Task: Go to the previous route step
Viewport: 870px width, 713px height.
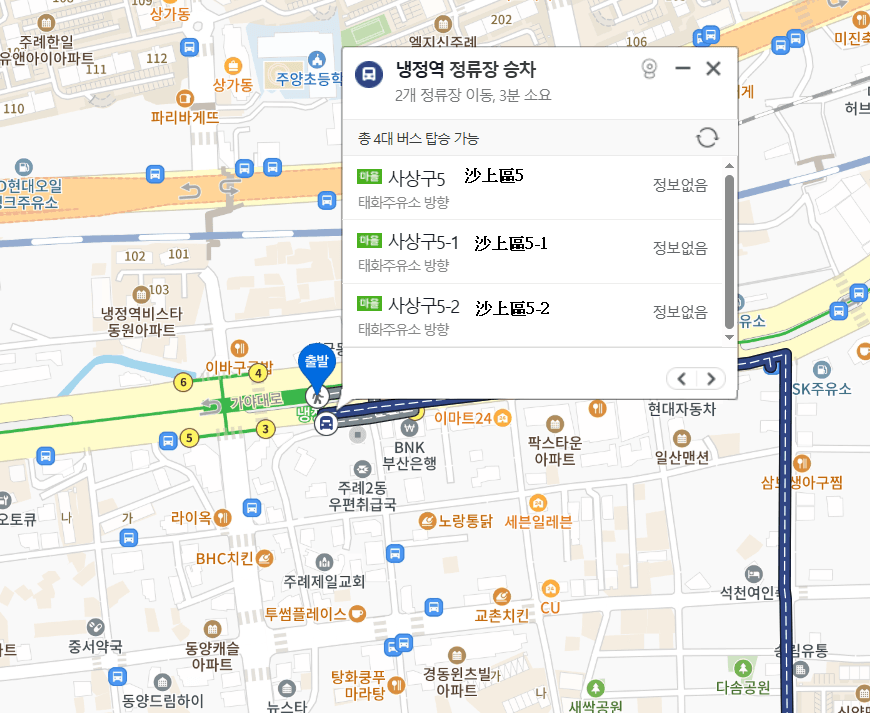Action: [683, 378]
